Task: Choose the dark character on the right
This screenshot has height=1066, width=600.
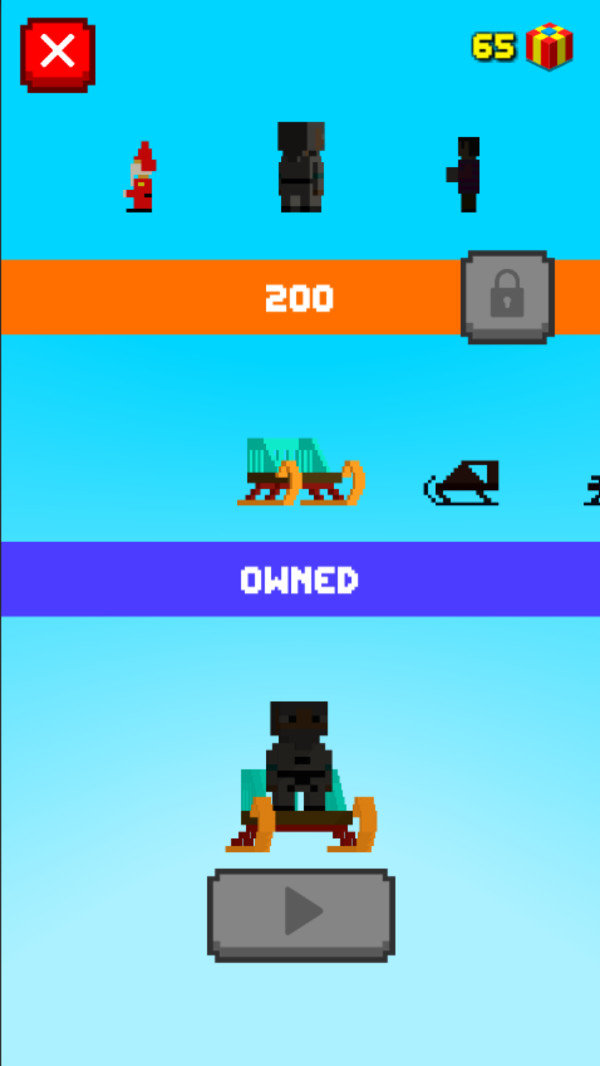Action: tap(464, 175)
